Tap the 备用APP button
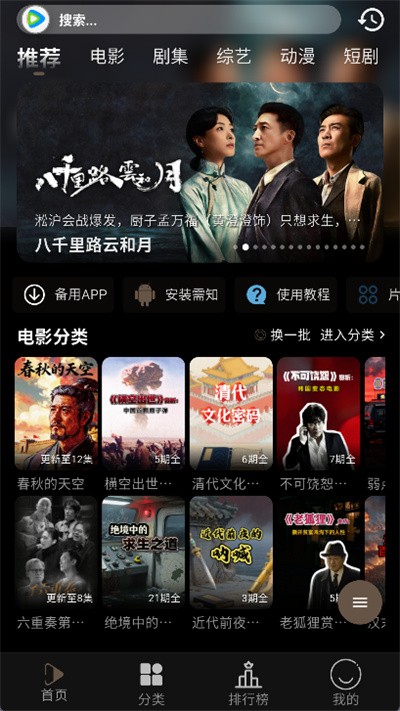Viewport: 400px width, 711px height. click(x=63, y=295)
